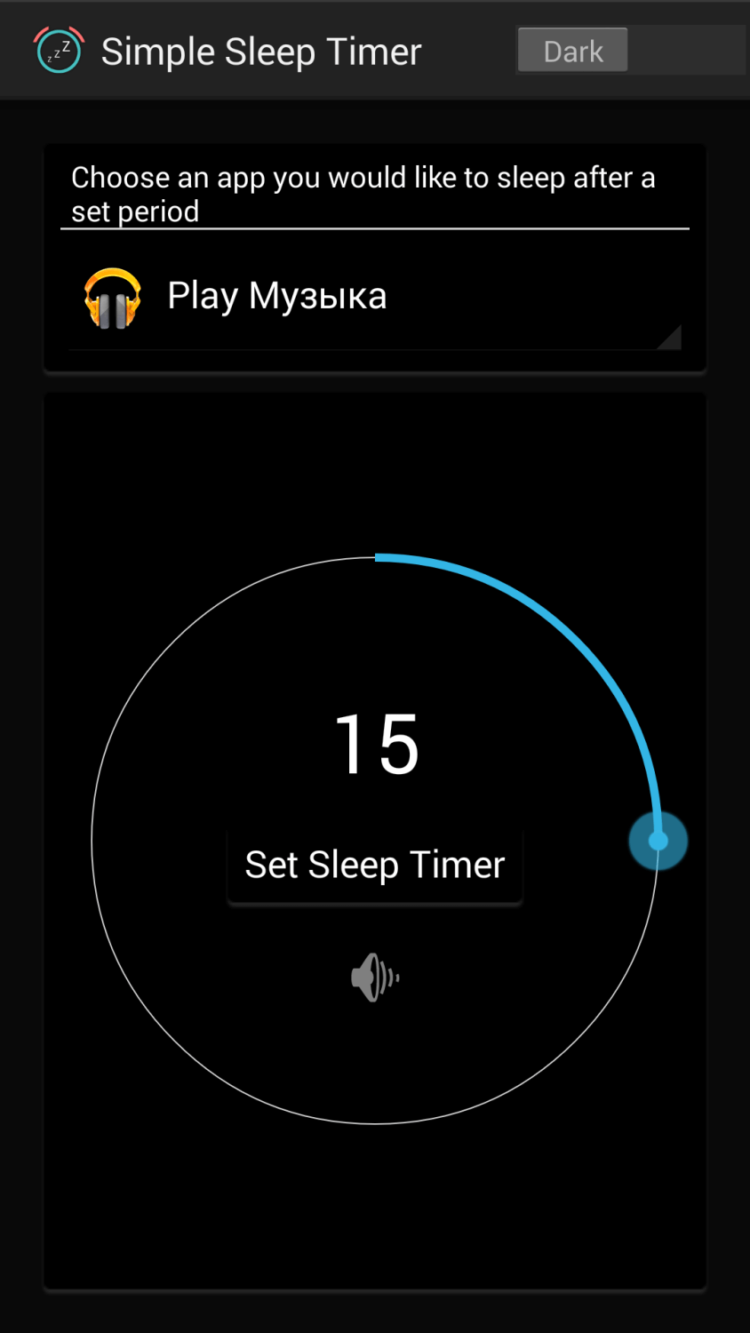750x1333 pixels.
Task: Click the blue circular slider handle
Action: point(658,840)
